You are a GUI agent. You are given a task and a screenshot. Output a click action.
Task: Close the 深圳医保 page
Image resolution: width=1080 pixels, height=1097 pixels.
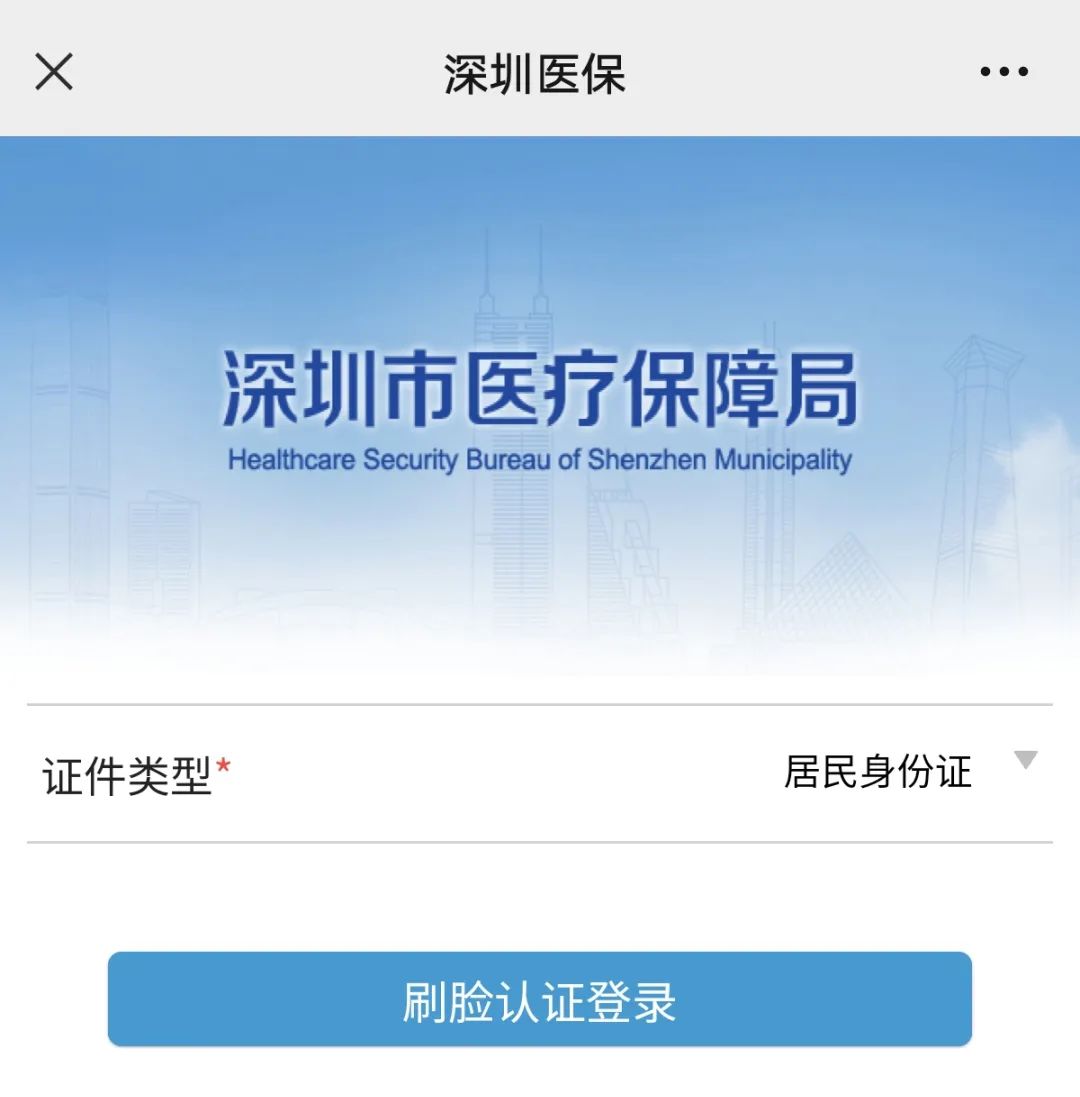(x=54, y=72)
